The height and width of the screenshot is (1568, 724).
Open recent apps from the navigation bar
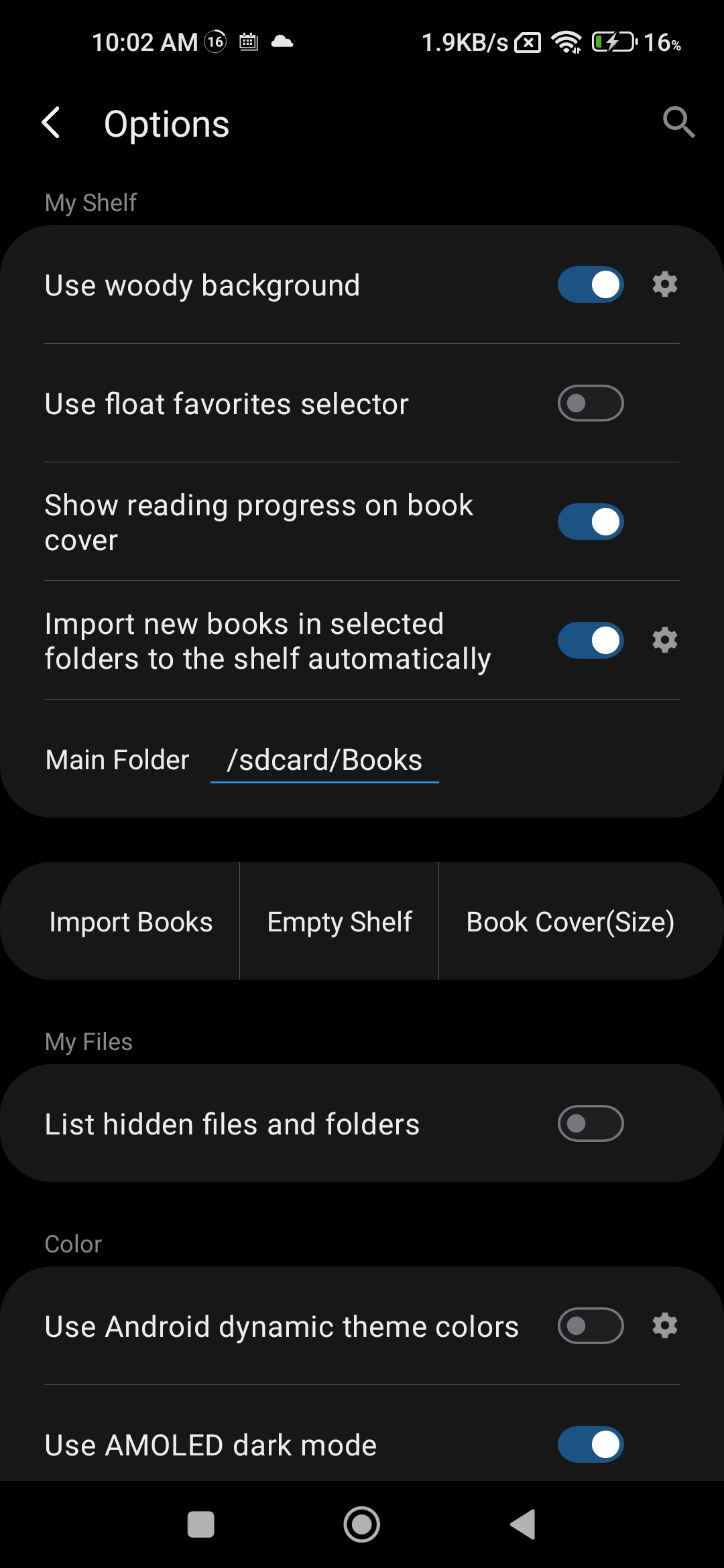click(200, 1524)
